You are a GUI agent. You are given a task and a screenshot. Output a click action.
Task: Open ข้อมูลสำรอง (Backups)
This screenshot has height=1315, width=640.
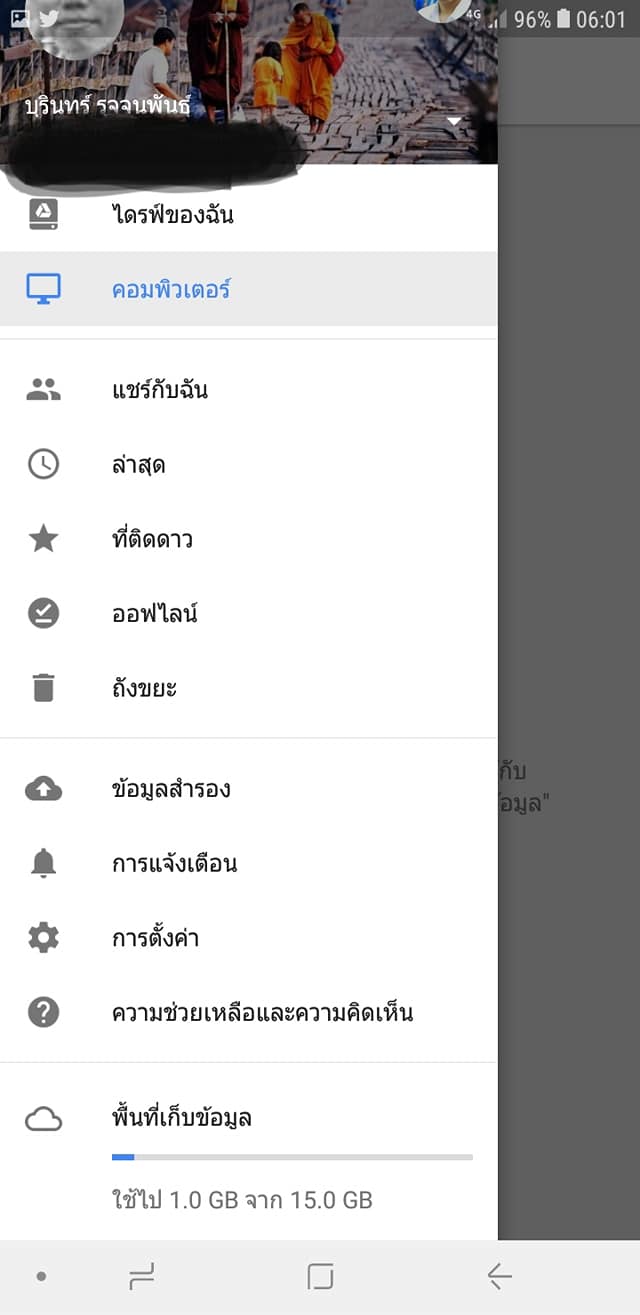tap(171, 789)
